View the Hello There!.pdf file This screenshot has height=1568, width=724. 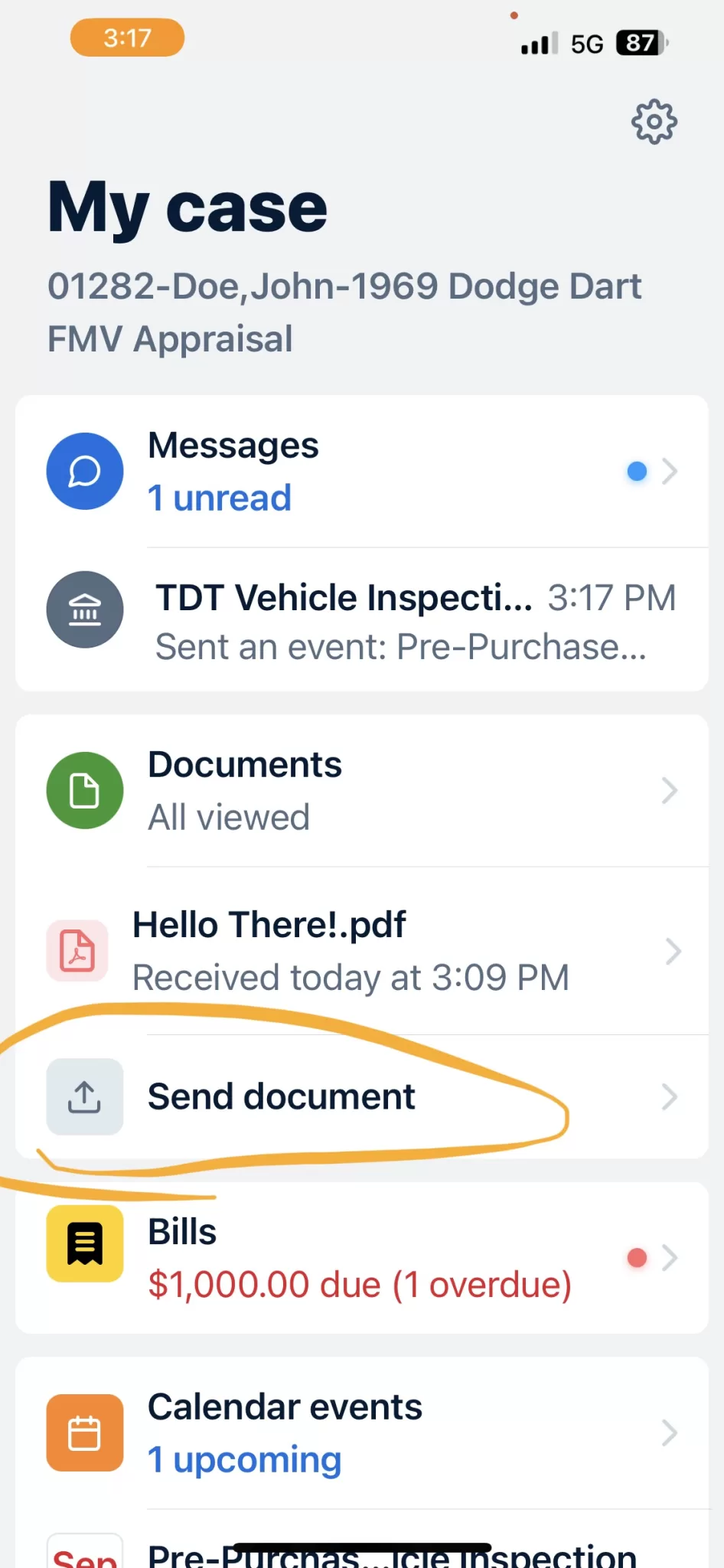[x=362, y=951]
